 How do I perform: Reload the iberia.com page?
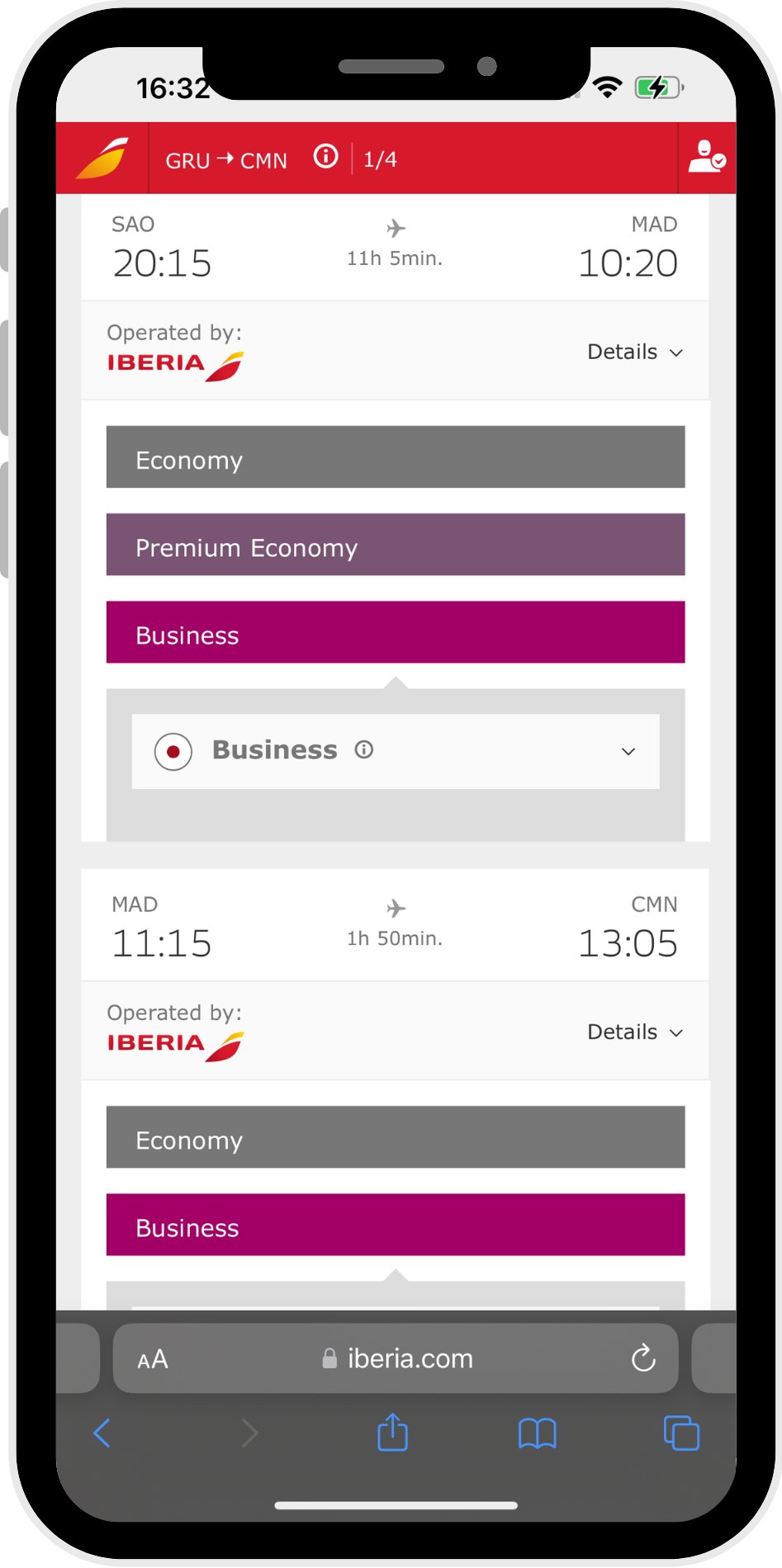pos(643,1358)
